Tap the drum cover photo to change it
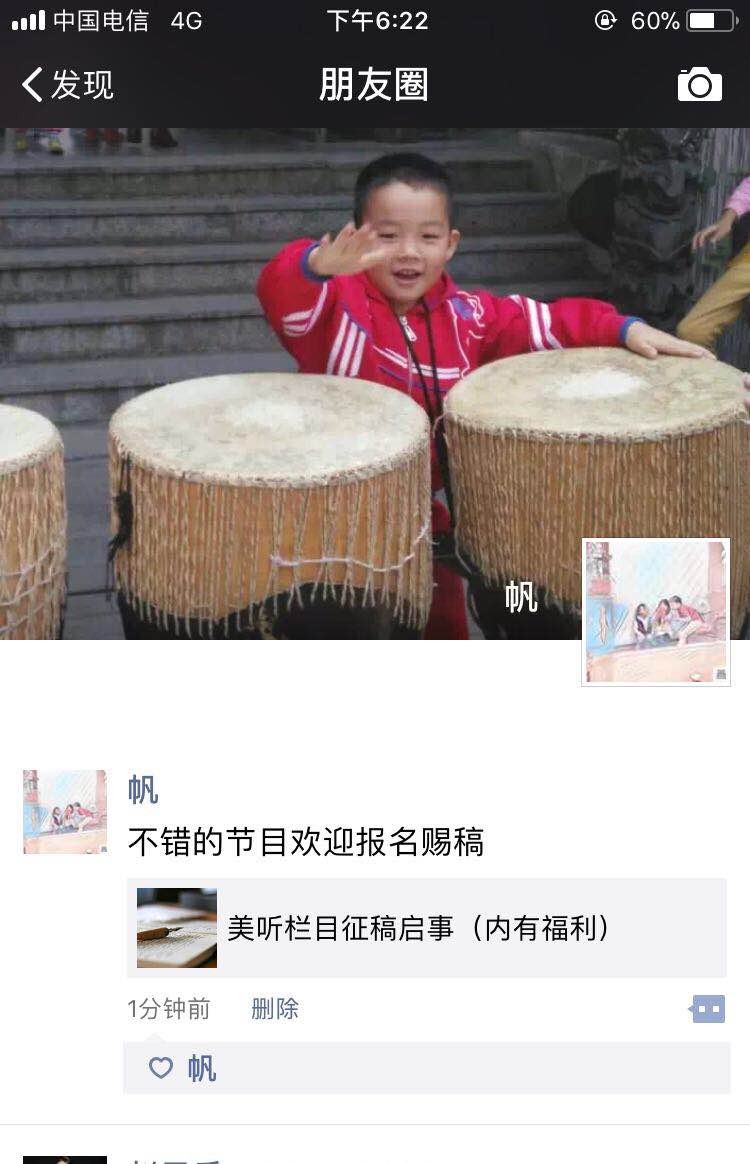 (300, 400)
